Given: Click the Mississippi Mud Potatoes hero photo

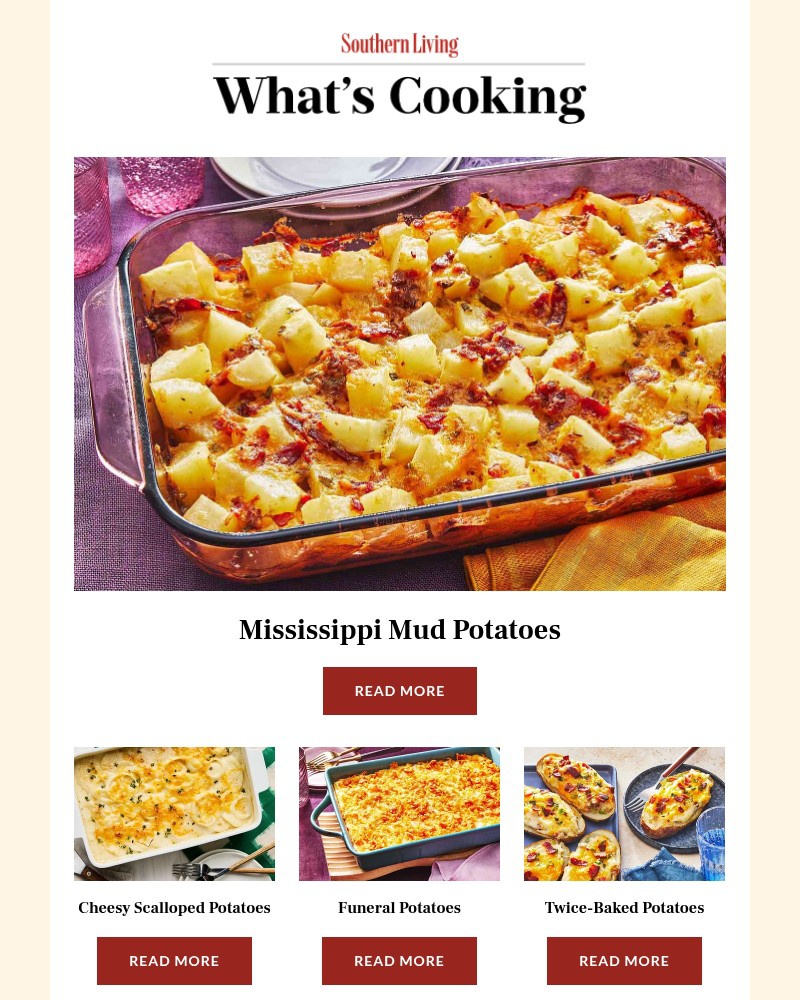Looking at the screenshot, I should (x=400, y=373).
